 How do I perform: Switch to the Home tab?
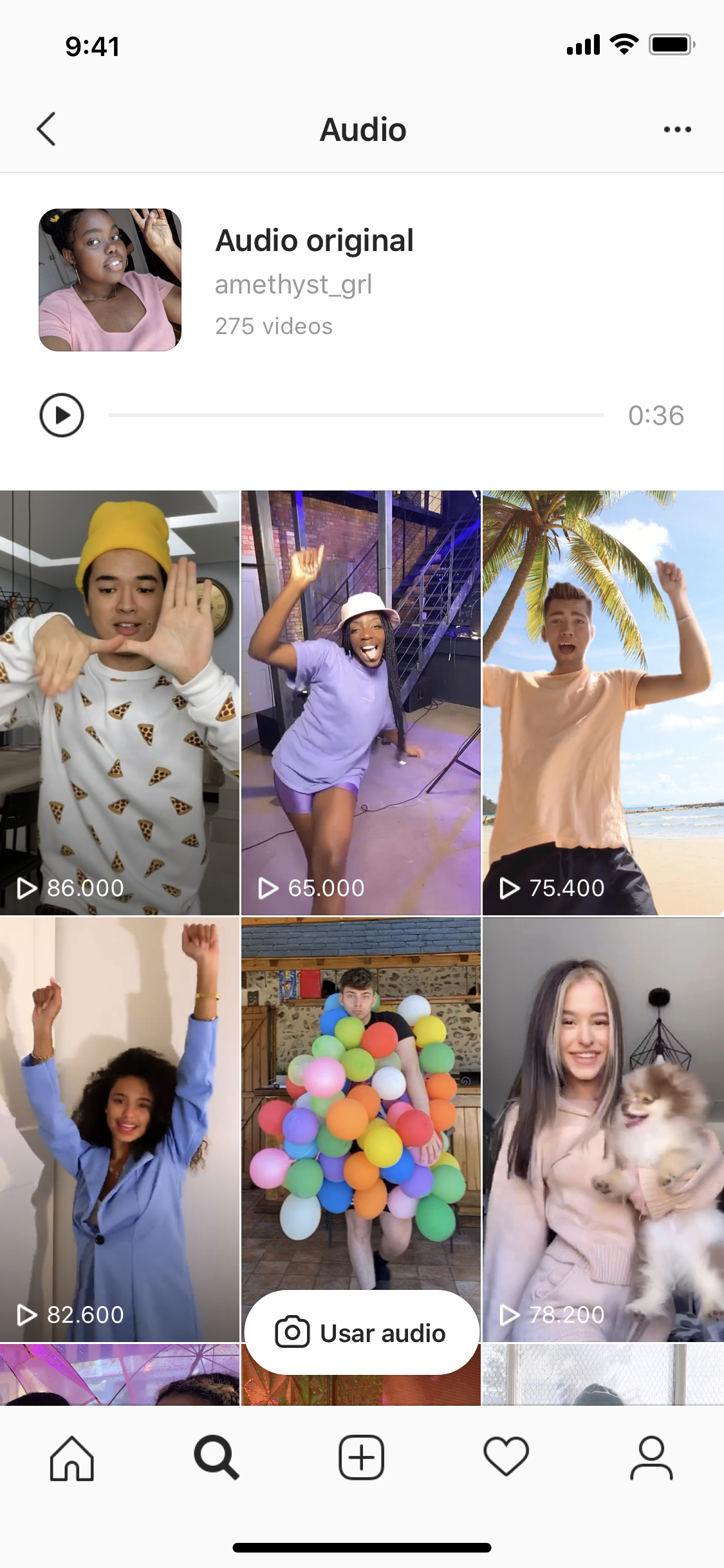pyautogui.click(x=72, y=1458)
